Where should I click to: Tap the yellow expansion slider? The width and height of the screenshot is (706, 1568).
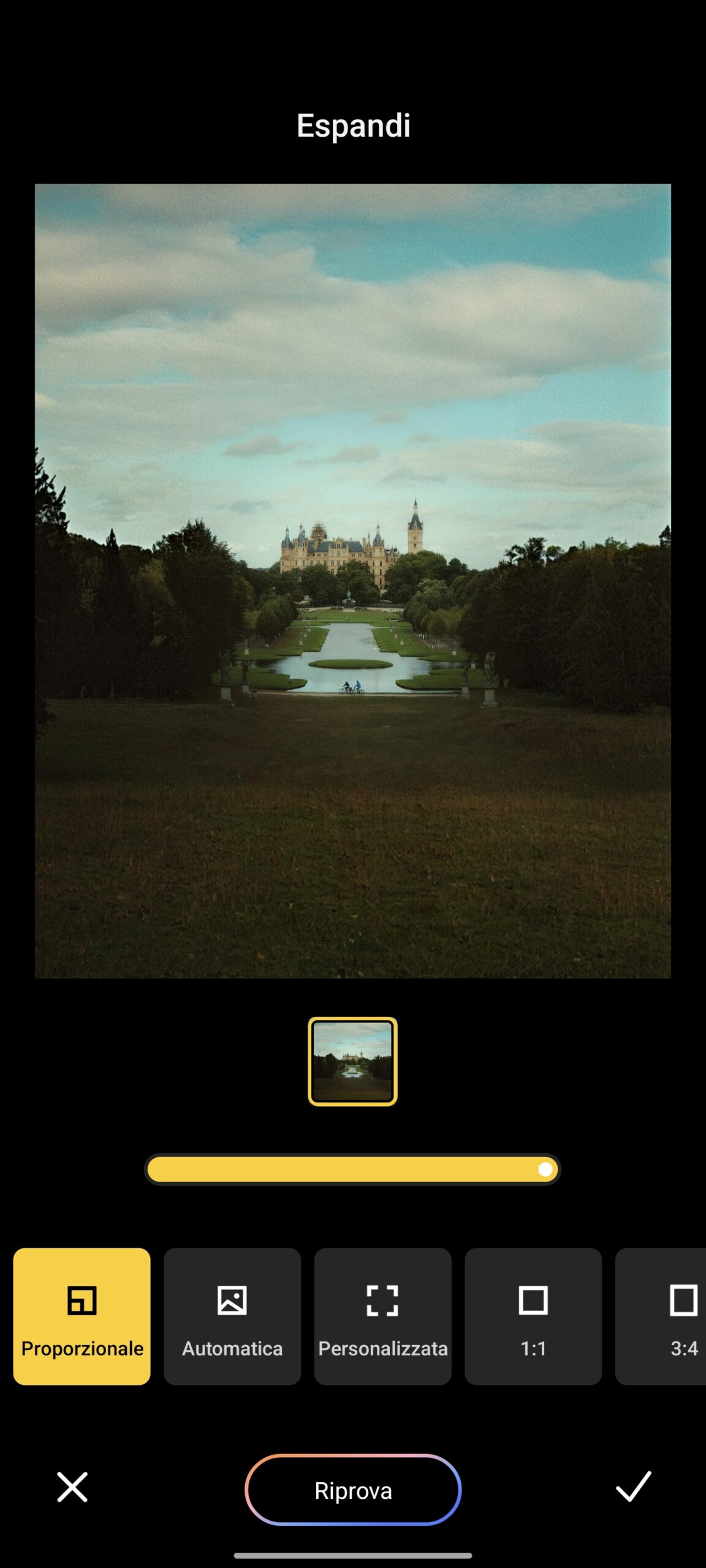pos(352,1169)
